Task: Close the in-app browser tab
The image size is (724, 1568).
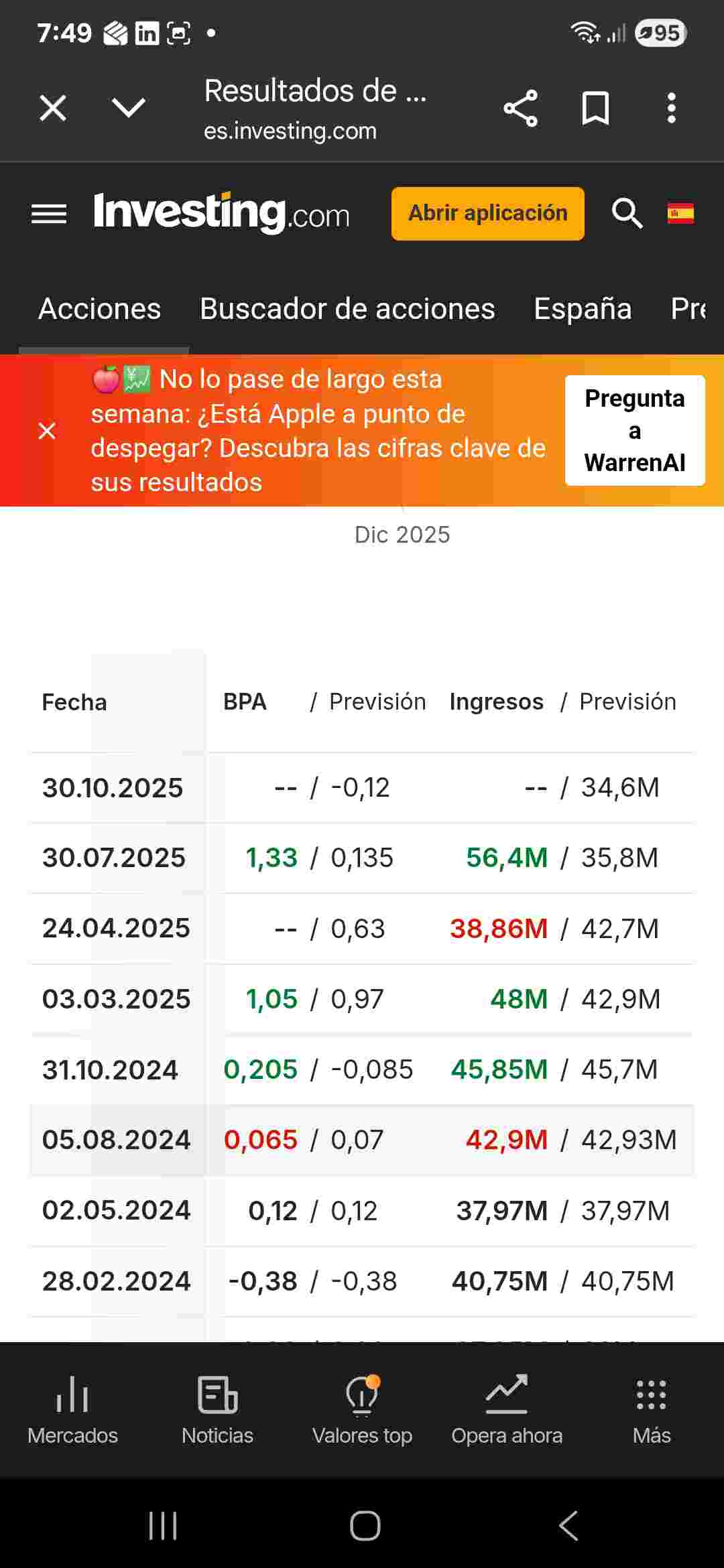Action: [53, 108]
